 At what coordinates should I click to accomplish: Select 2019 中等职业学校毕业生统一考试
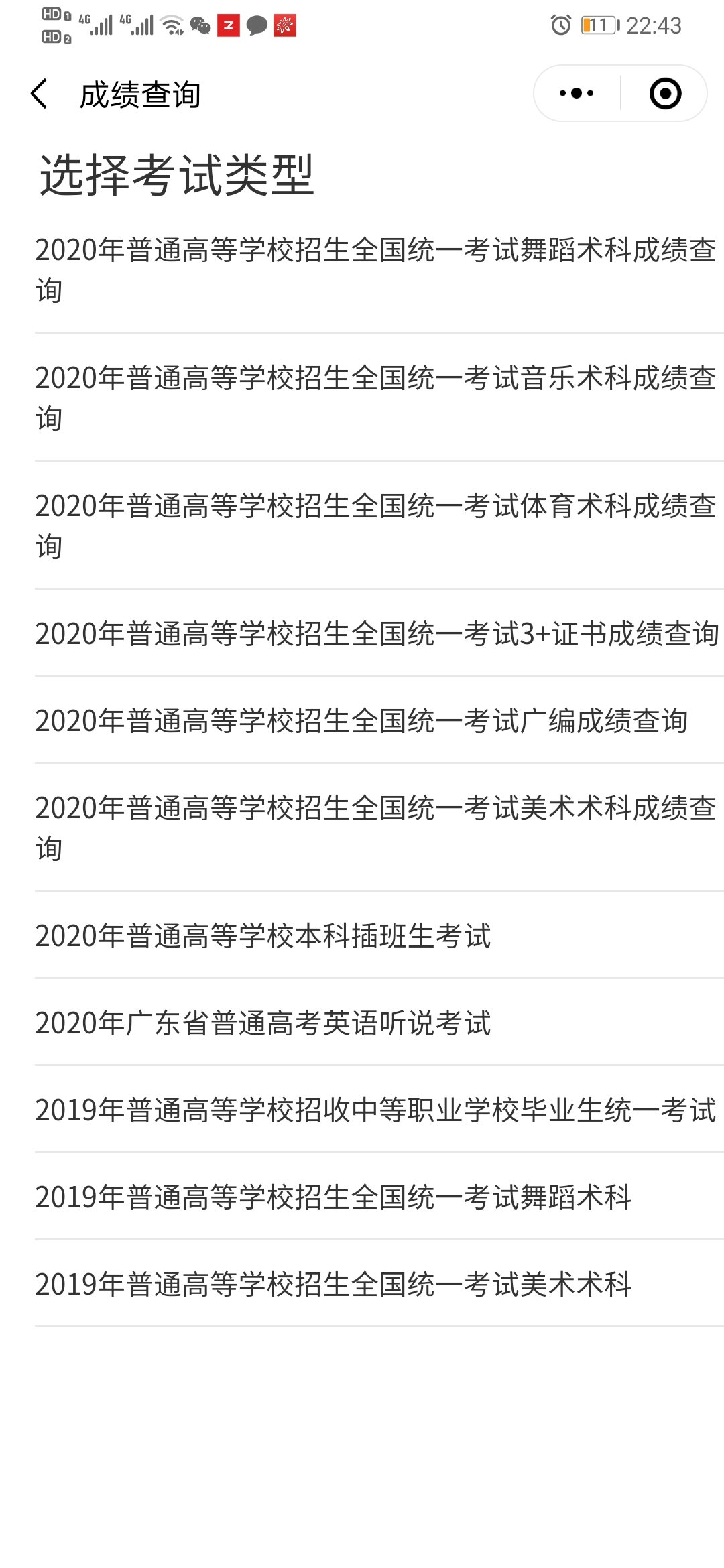pyautogui.click(x=375, y=1110)
